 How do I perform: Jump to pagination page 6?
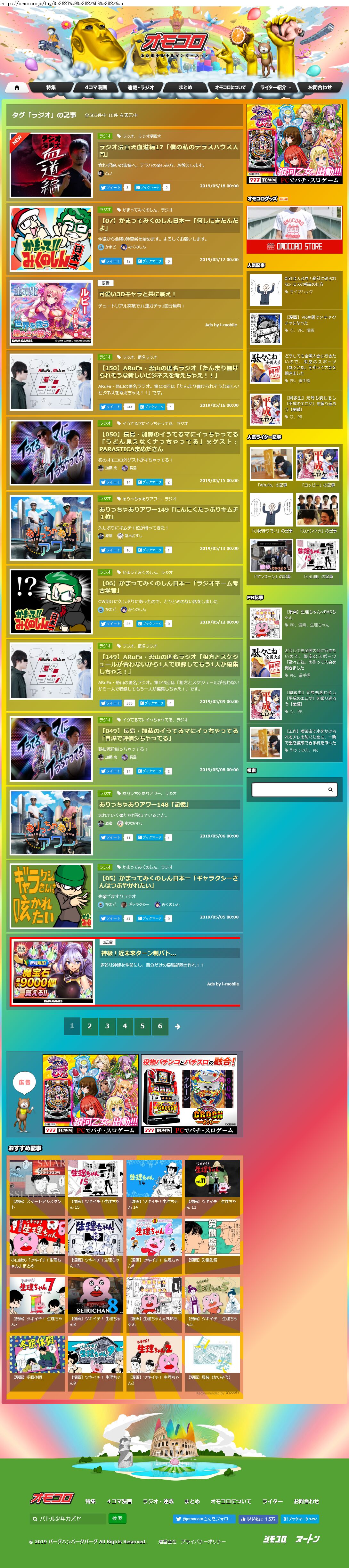click(160, 1026)
